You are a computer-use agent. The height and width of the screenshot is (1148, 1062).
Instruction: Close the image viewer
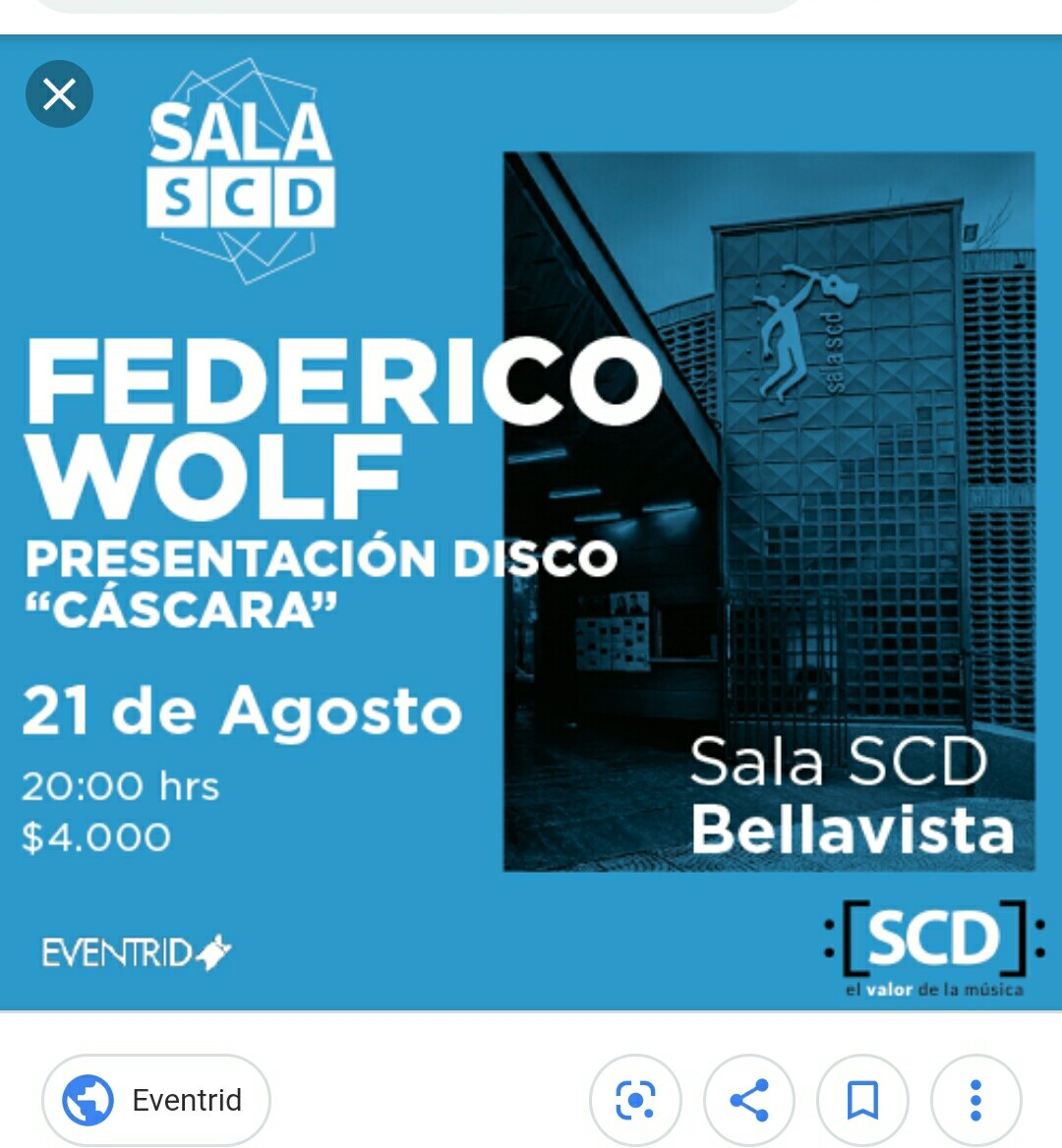[59, 94]
